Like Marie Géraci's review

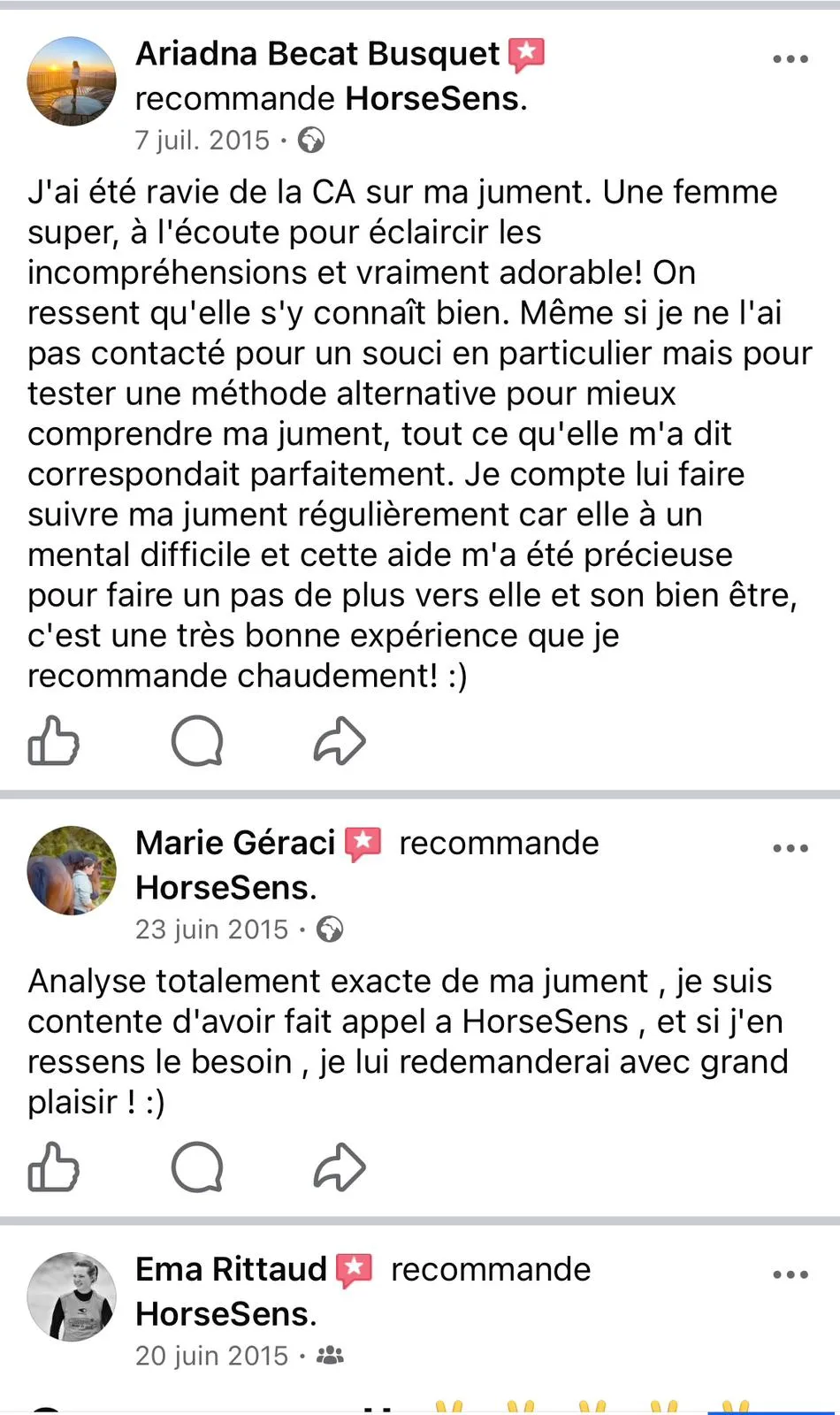54,1167
